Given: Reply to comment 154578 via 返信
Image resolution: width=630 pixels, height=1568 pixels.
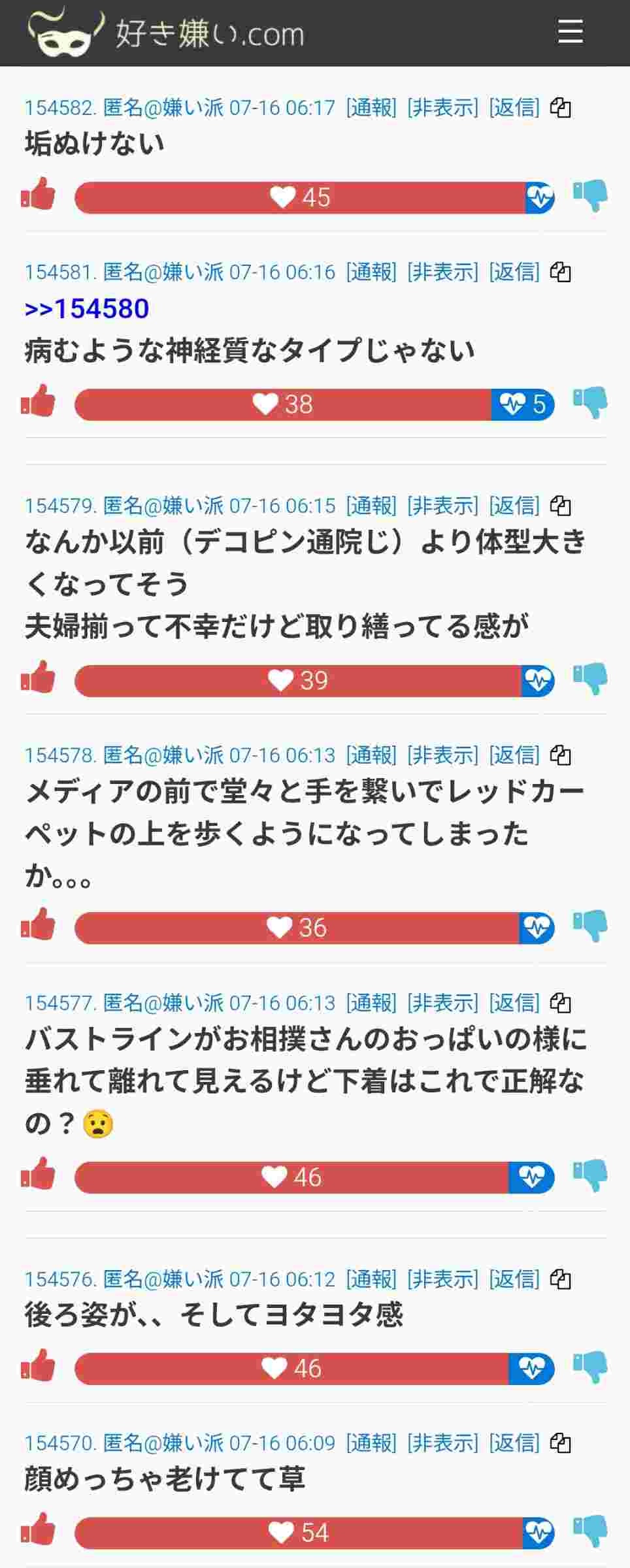Looking at the screenshot, I should pyautogui.click(x=514, y=755).
